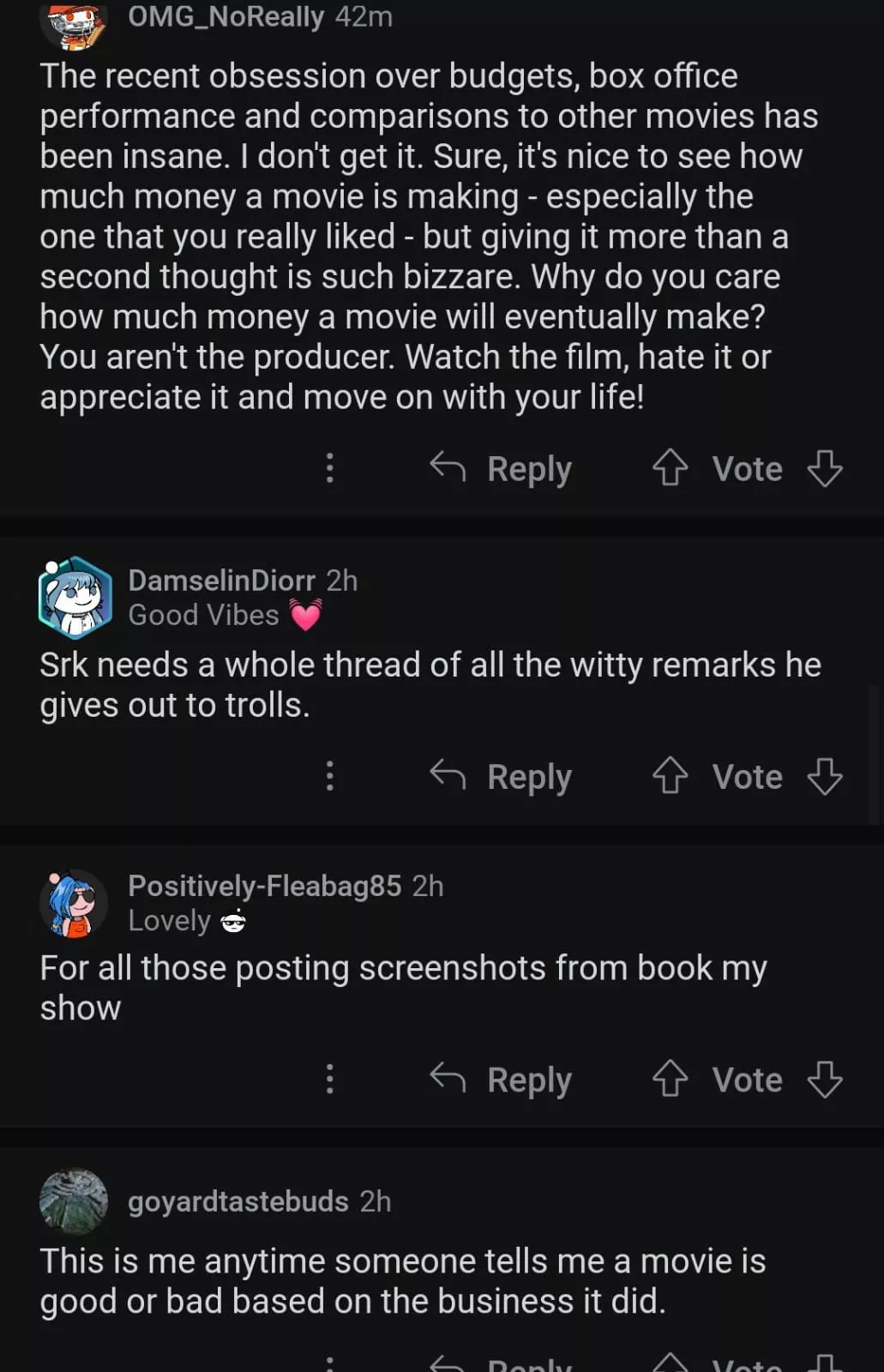The height and width of the screenshot is (1372, 884).
Task: Downvote DamselinDiorr's comment
Action: point(825,776)
